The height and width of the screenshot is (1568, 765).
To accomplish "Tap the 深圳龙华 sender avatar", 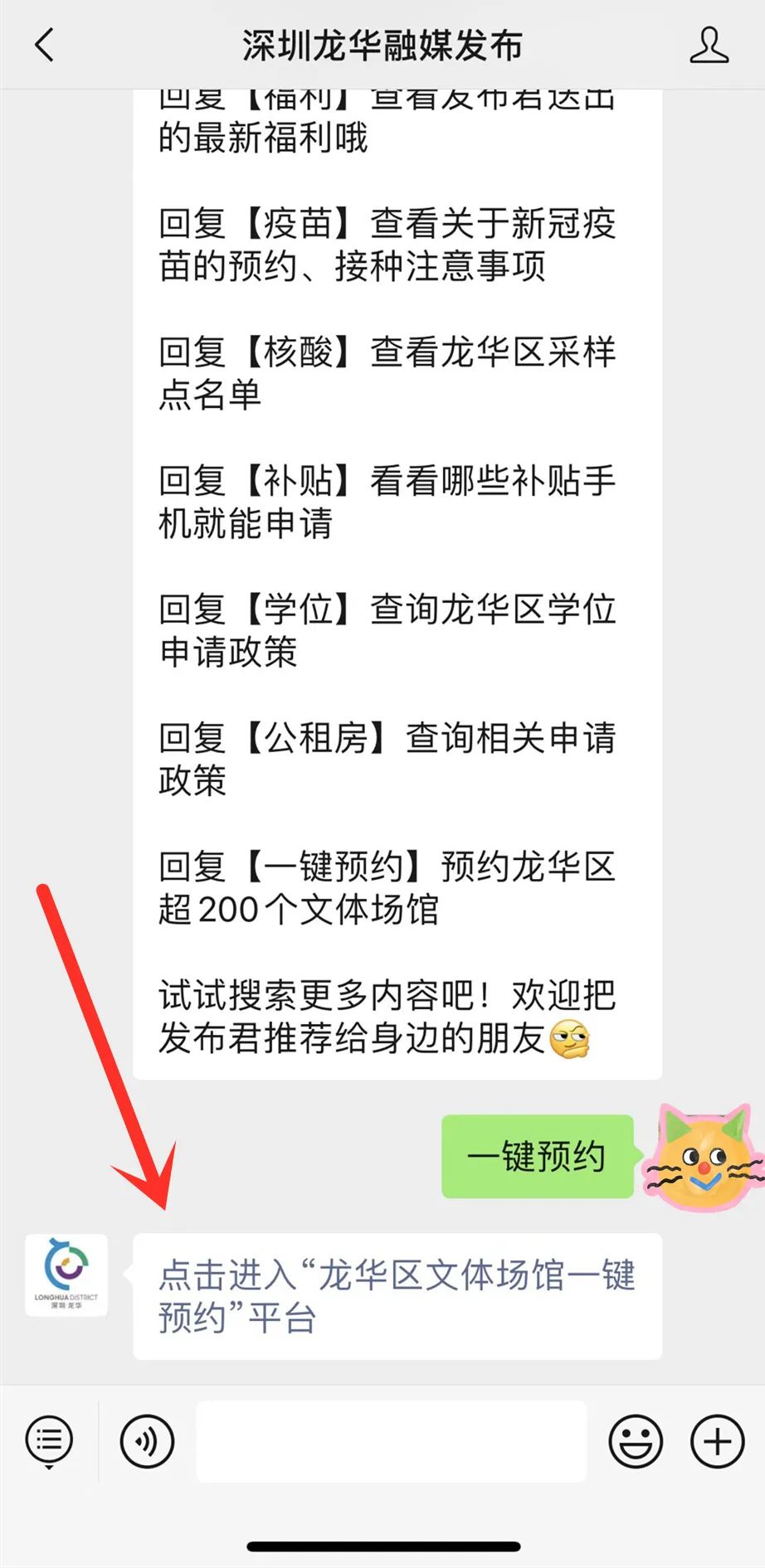I will click(66, 1274).
